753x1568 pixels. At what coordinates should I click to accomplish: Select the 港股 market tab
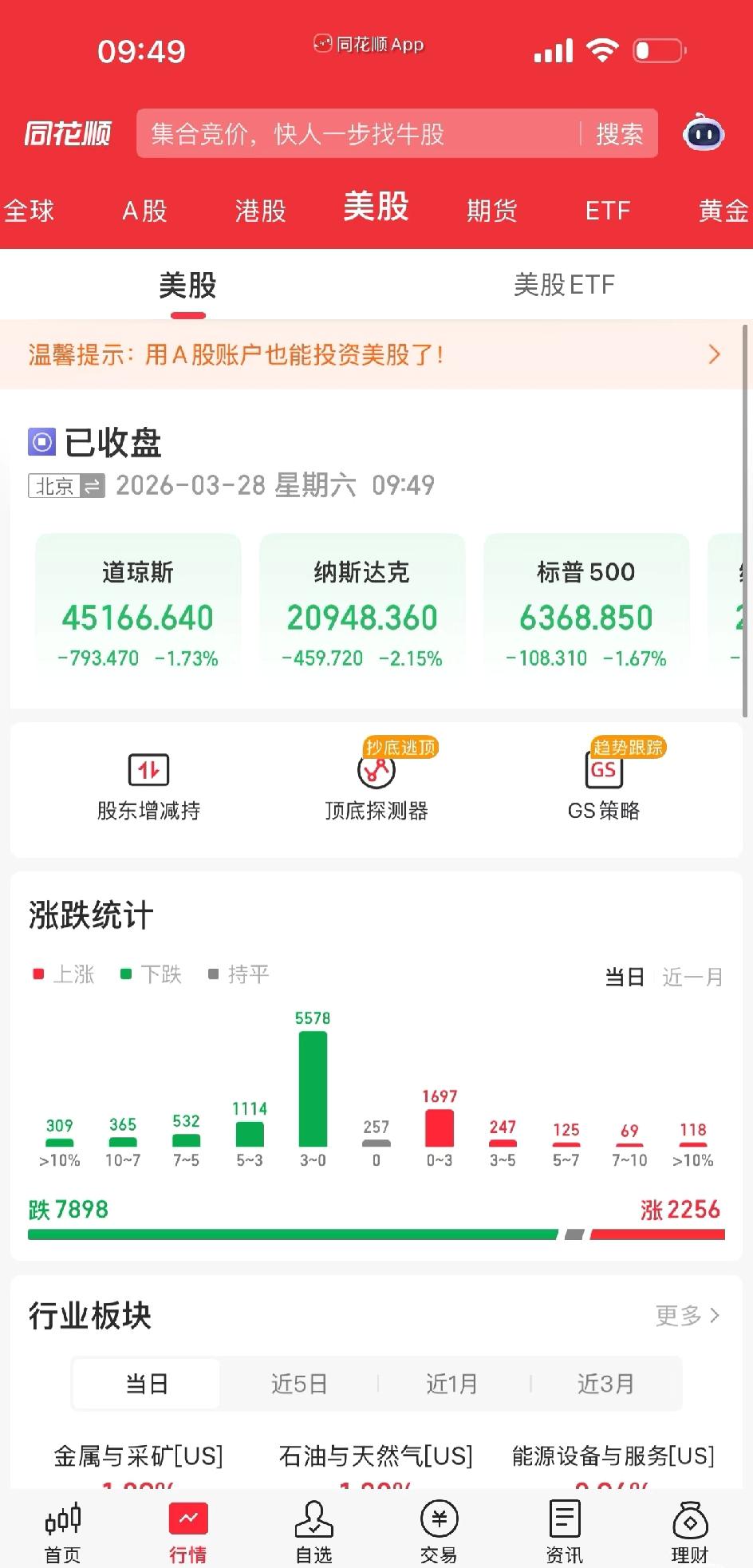(x=258, y=210)
